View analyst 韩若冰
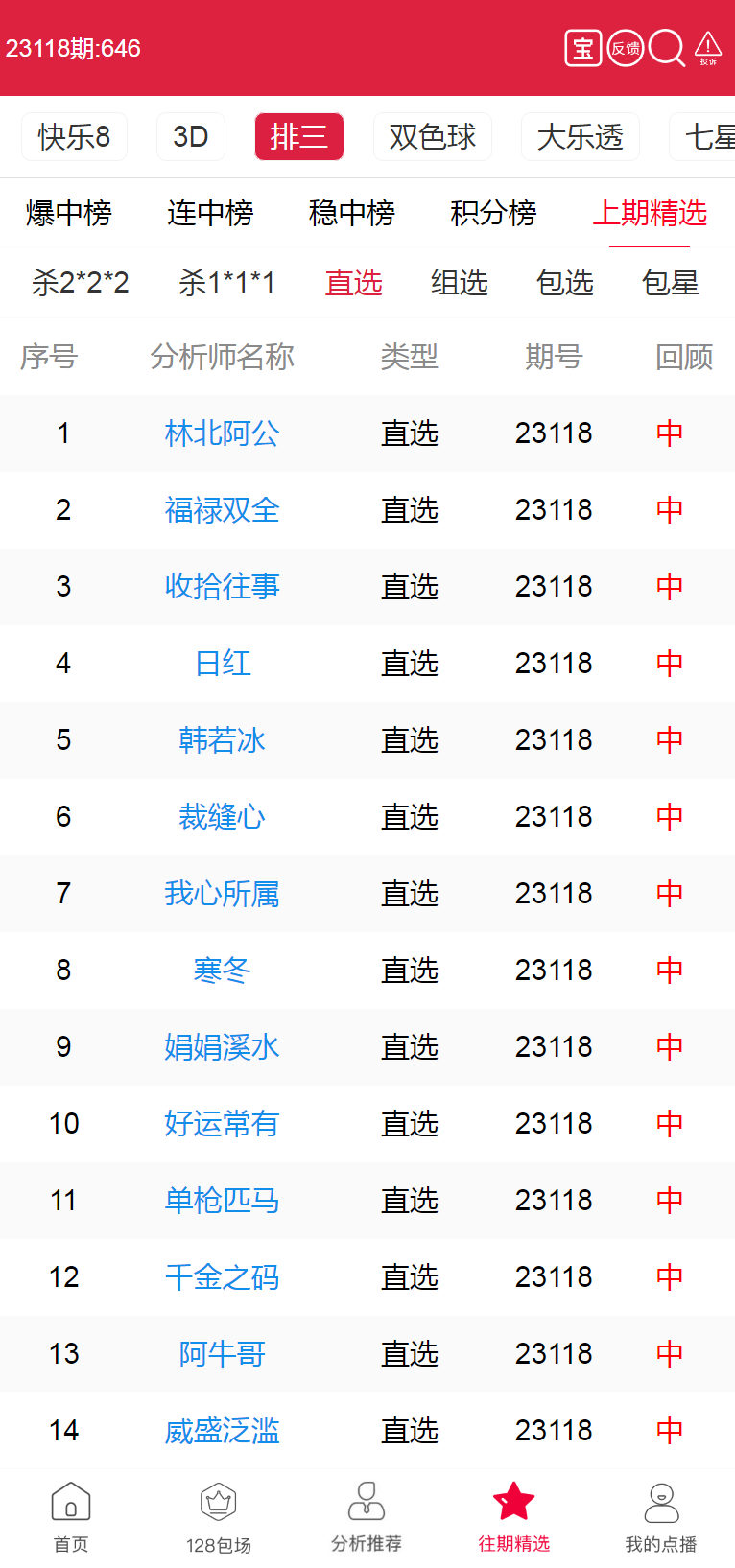 (x=222, y=740)
